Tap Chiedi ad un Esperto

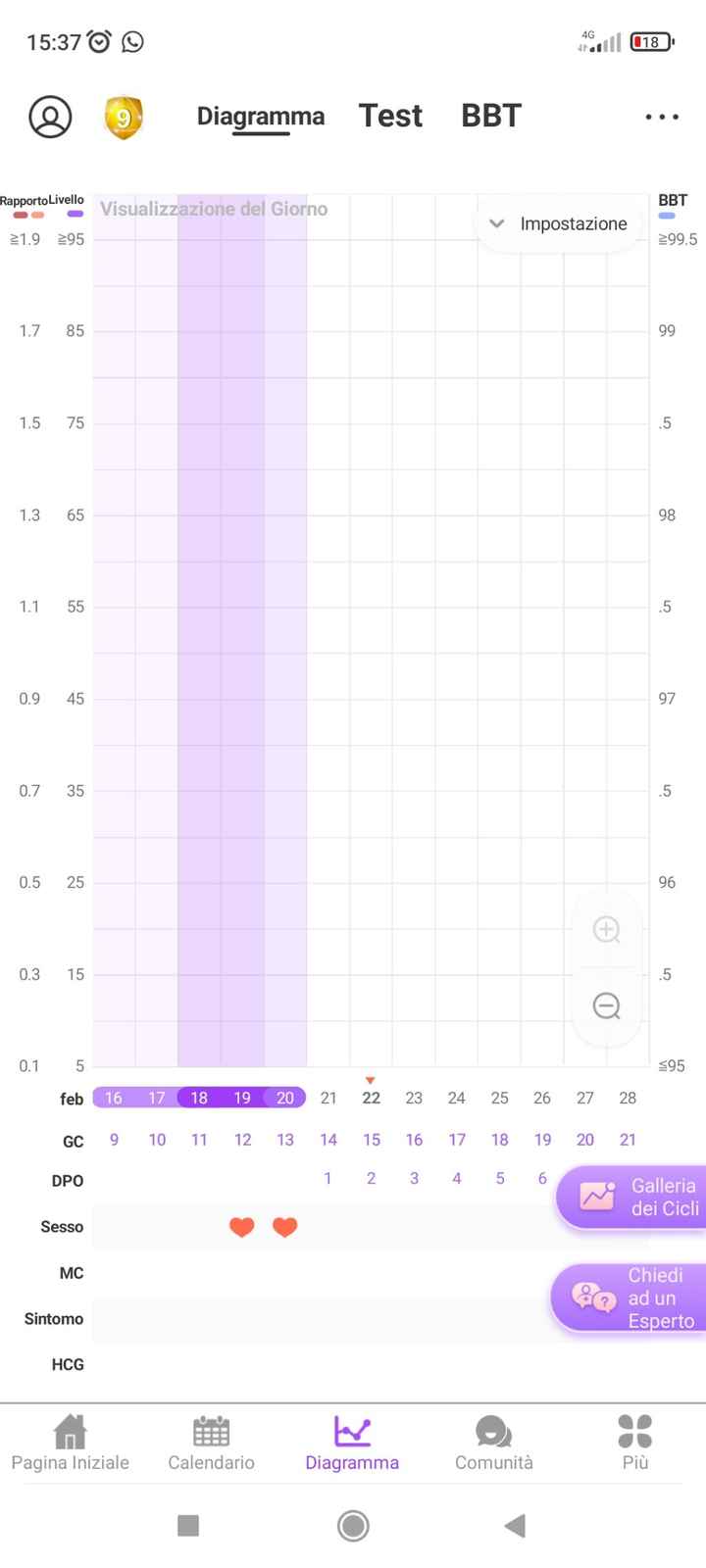pos(632,1298)
